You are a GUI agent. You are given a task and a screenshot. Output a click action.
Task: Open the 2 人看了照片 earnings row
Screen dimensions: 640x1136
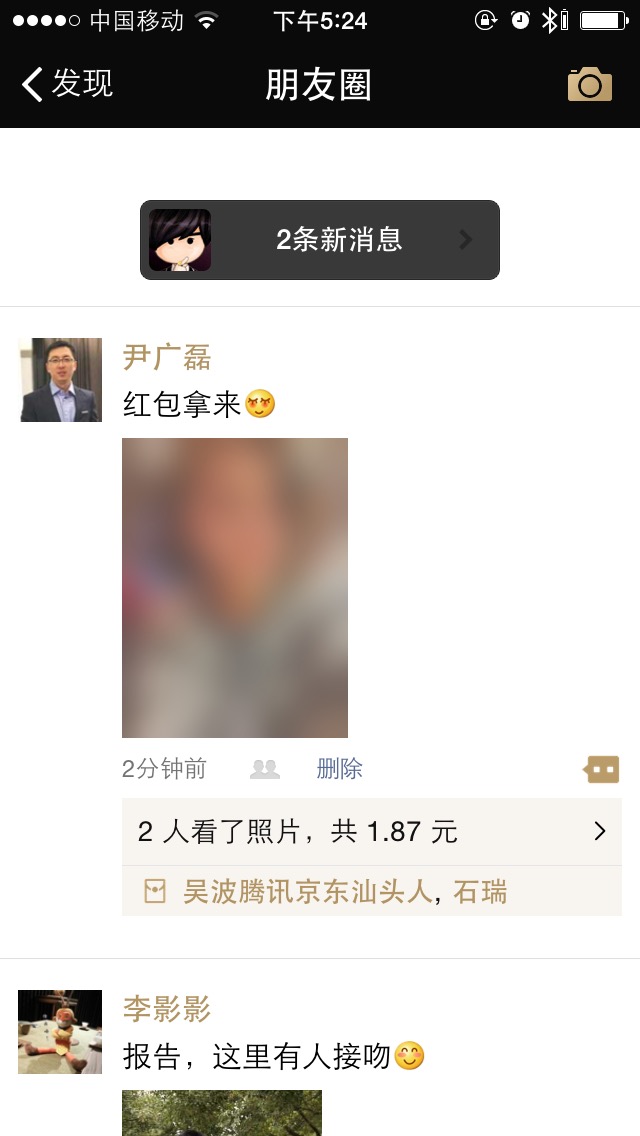(371, 831)
